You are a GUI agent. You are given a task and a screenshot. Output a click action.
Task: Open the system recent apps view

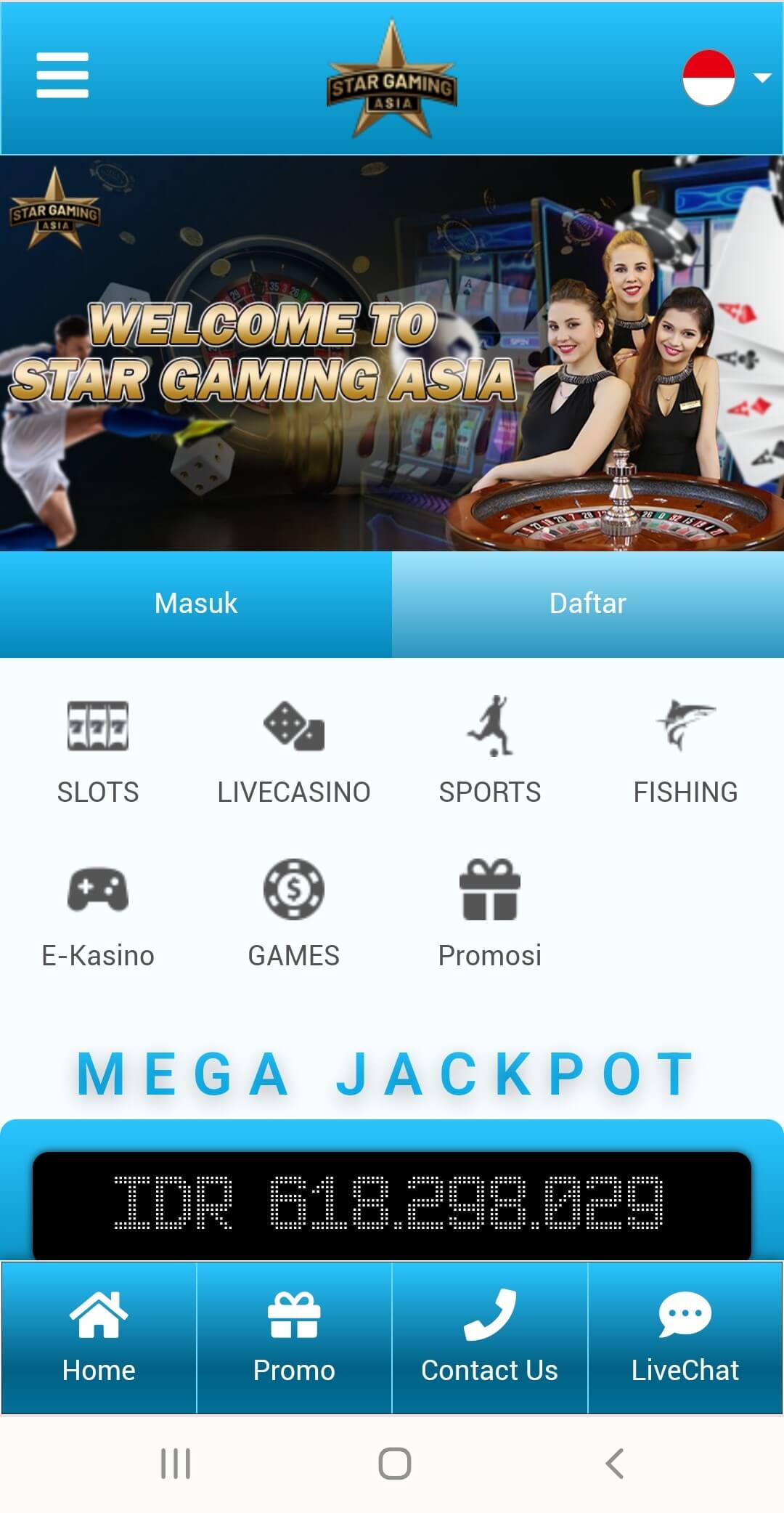tap(176, 1463)
